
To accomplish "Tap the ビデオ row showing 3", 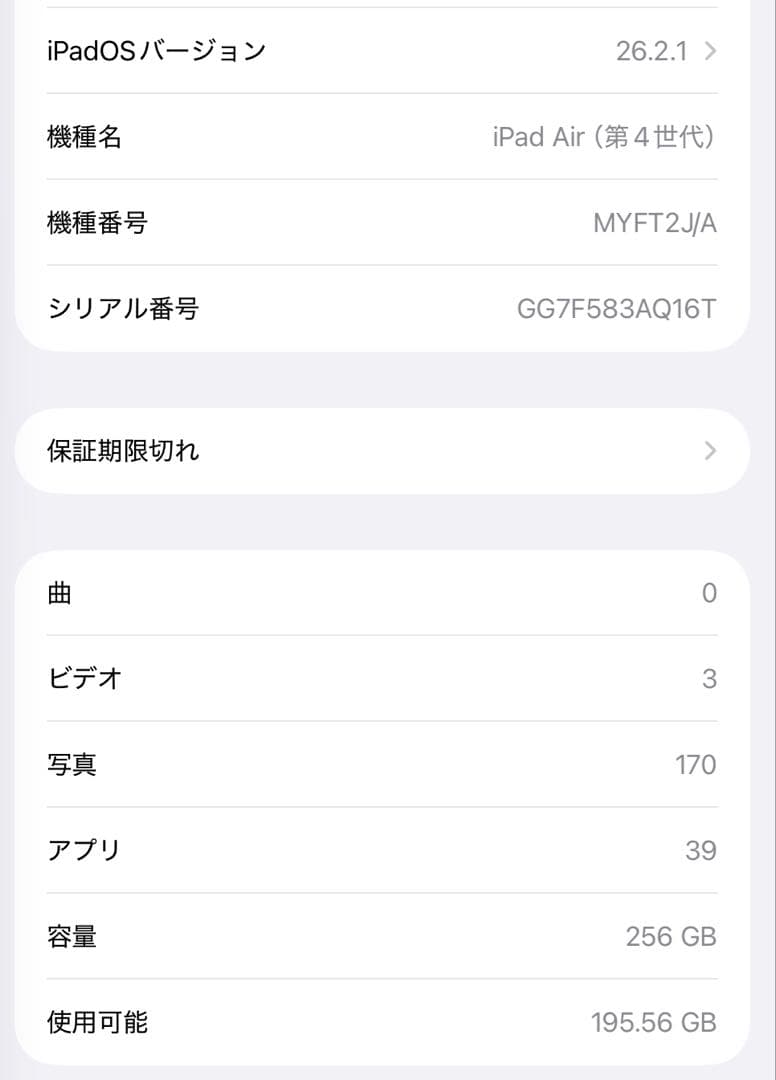I will (388, 678).
